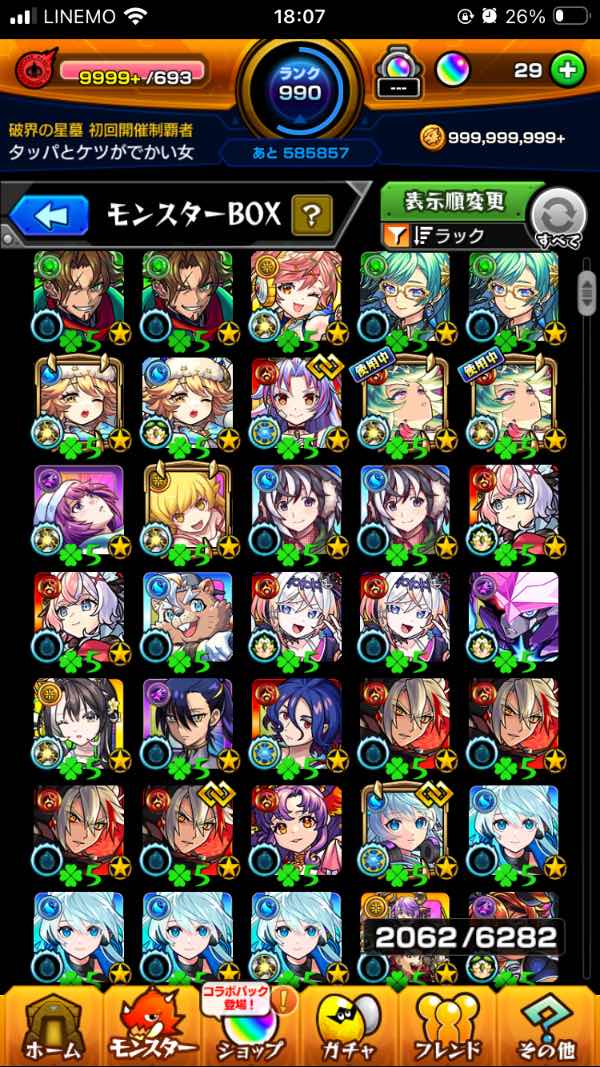
Task: Go back with the blue arrow button
Action: 49,215
